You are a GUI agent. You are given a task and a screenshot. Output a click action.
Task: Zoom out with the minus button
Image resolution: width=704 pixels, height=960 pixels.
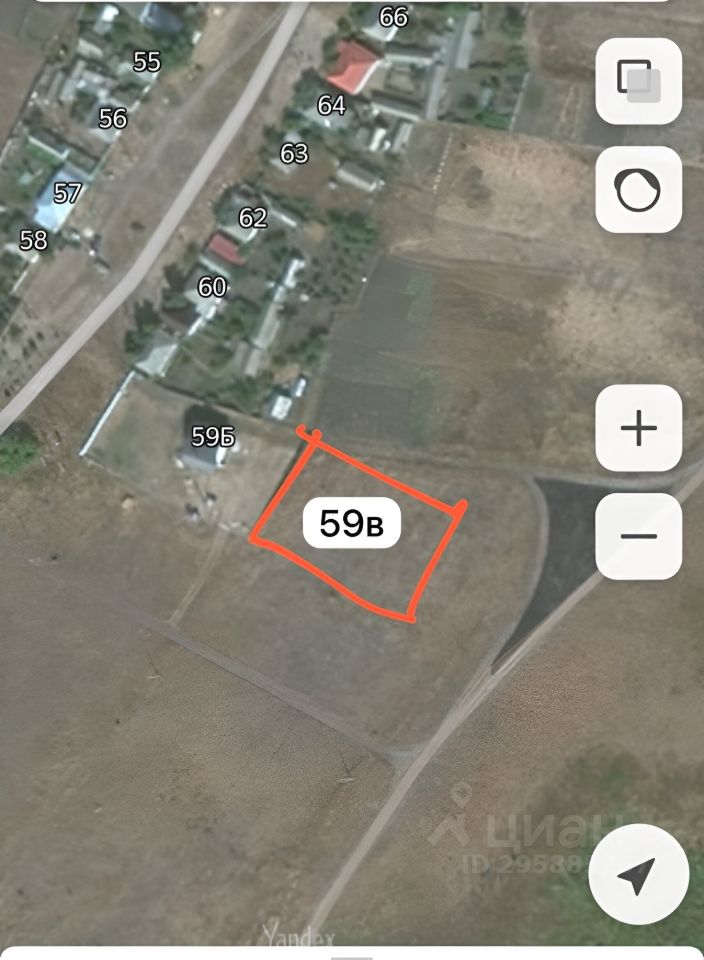(638, 536)
